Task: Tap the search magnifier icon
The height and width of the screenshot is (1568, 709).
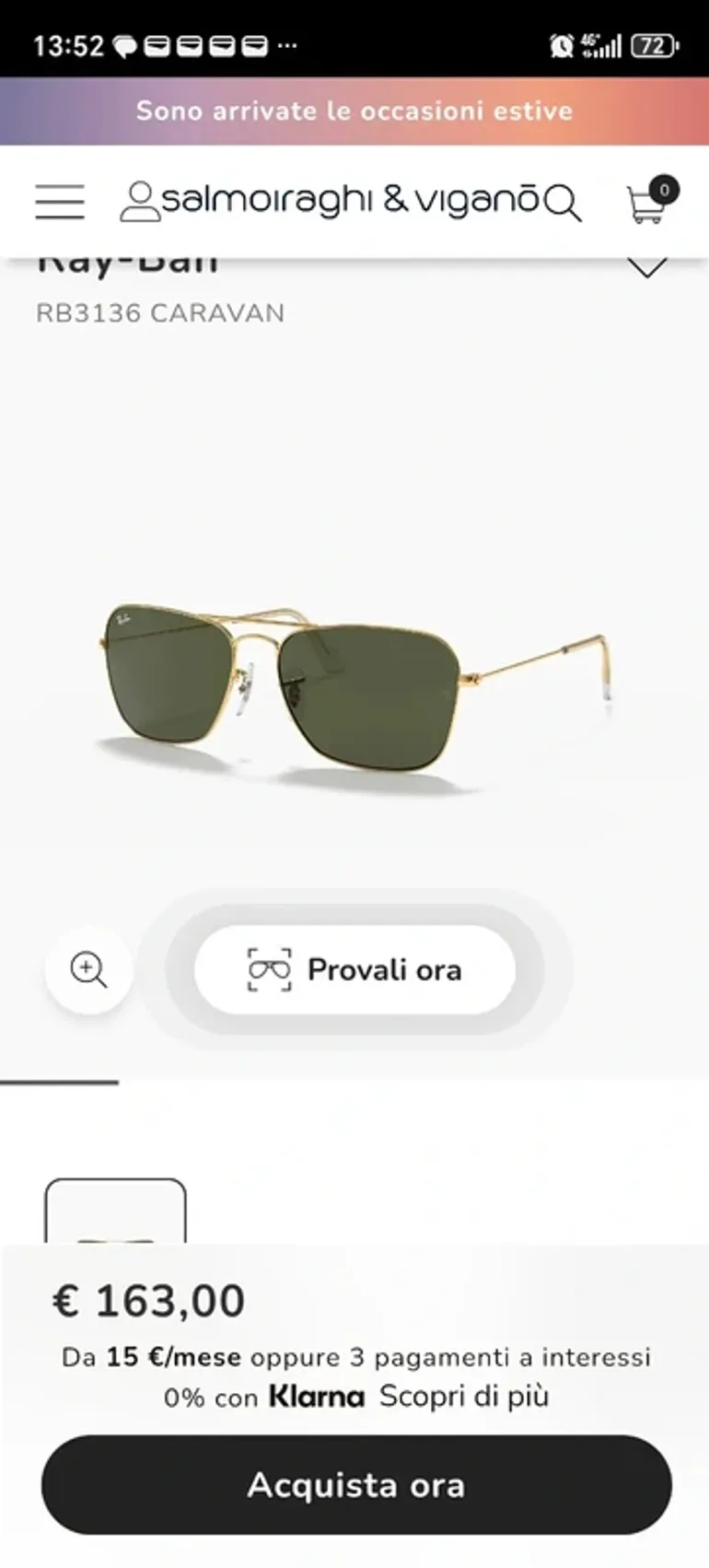Action: click(x=562, y=203)
